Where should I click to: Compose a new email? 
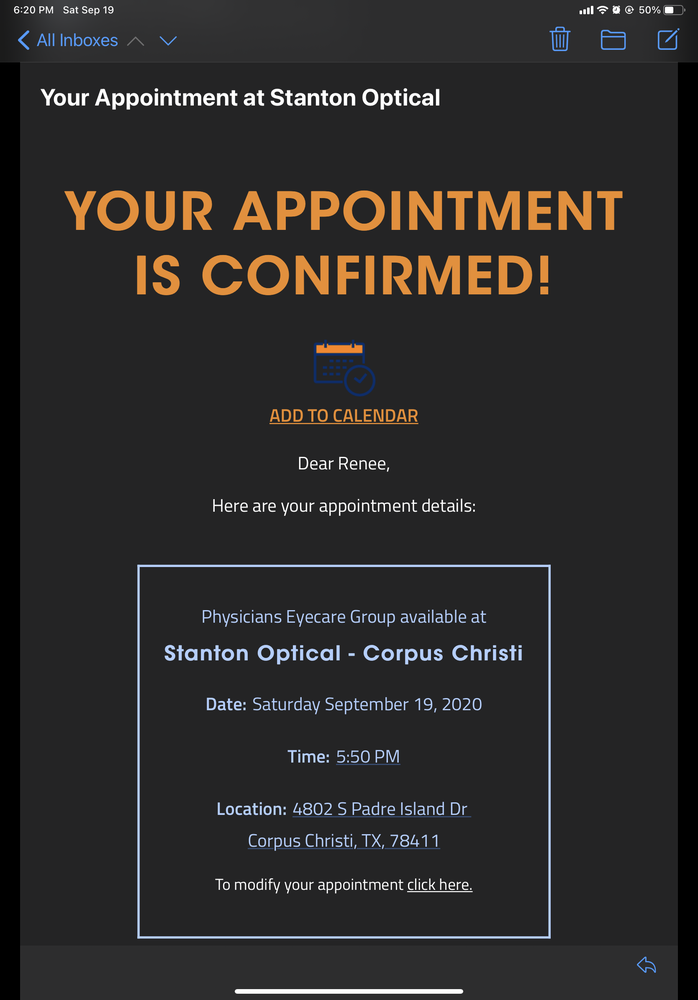[x=667, y=40]
